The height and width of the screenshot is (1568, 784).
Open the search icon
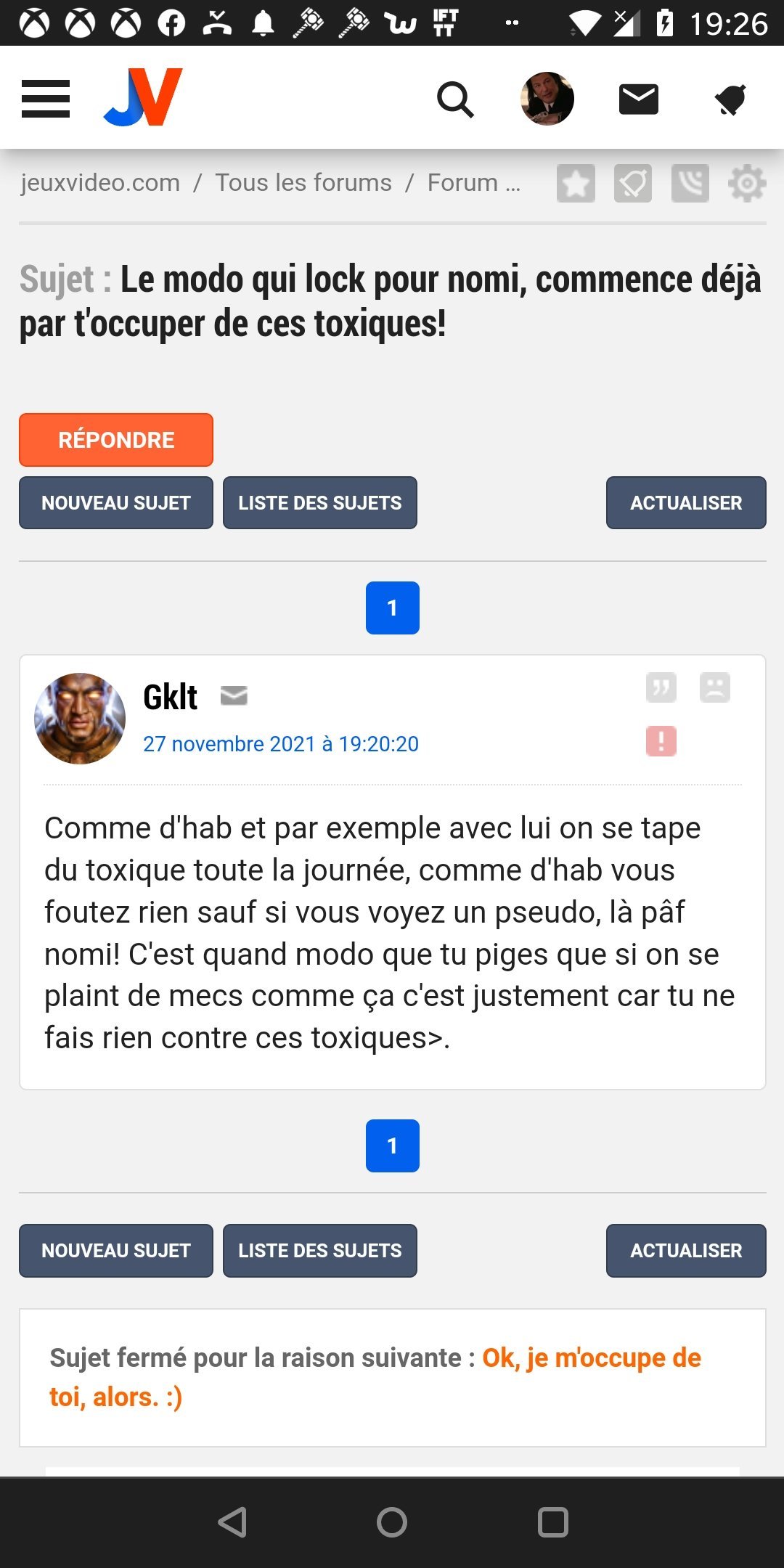(x=455, y=99)
